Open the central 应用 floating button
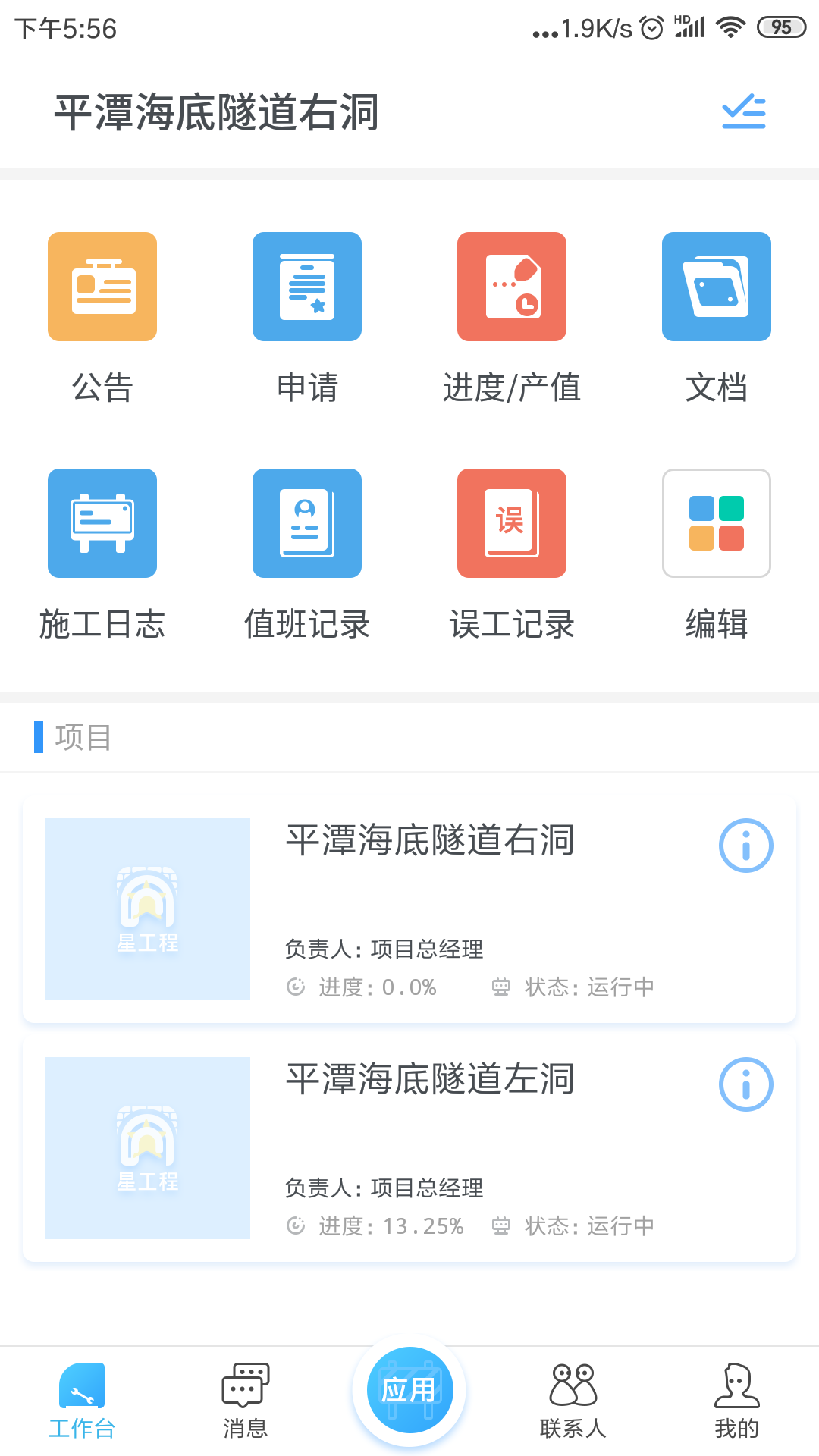Viewport: 819px width, 1456px height. click(x=409, y=1390)
